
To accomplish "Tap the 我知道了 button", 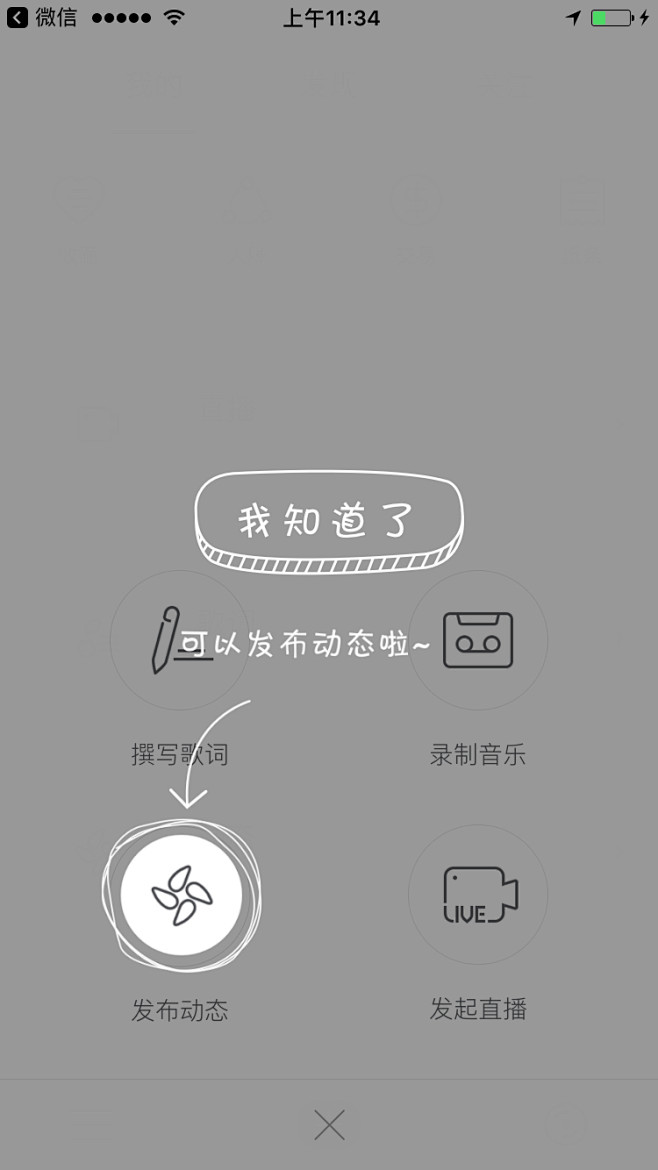I will tap(327, 521).
